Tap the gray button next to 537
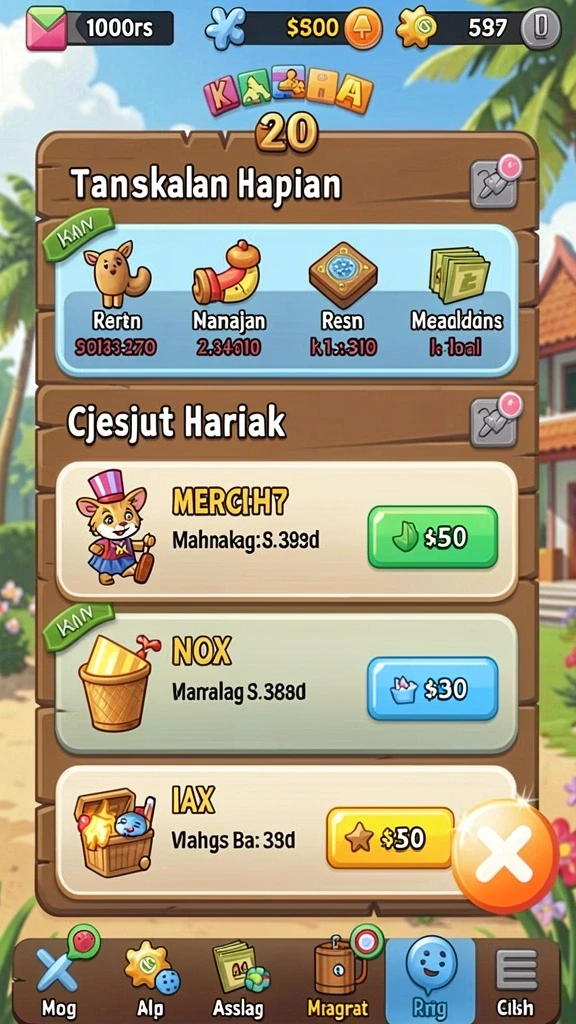 click(541, 29)
